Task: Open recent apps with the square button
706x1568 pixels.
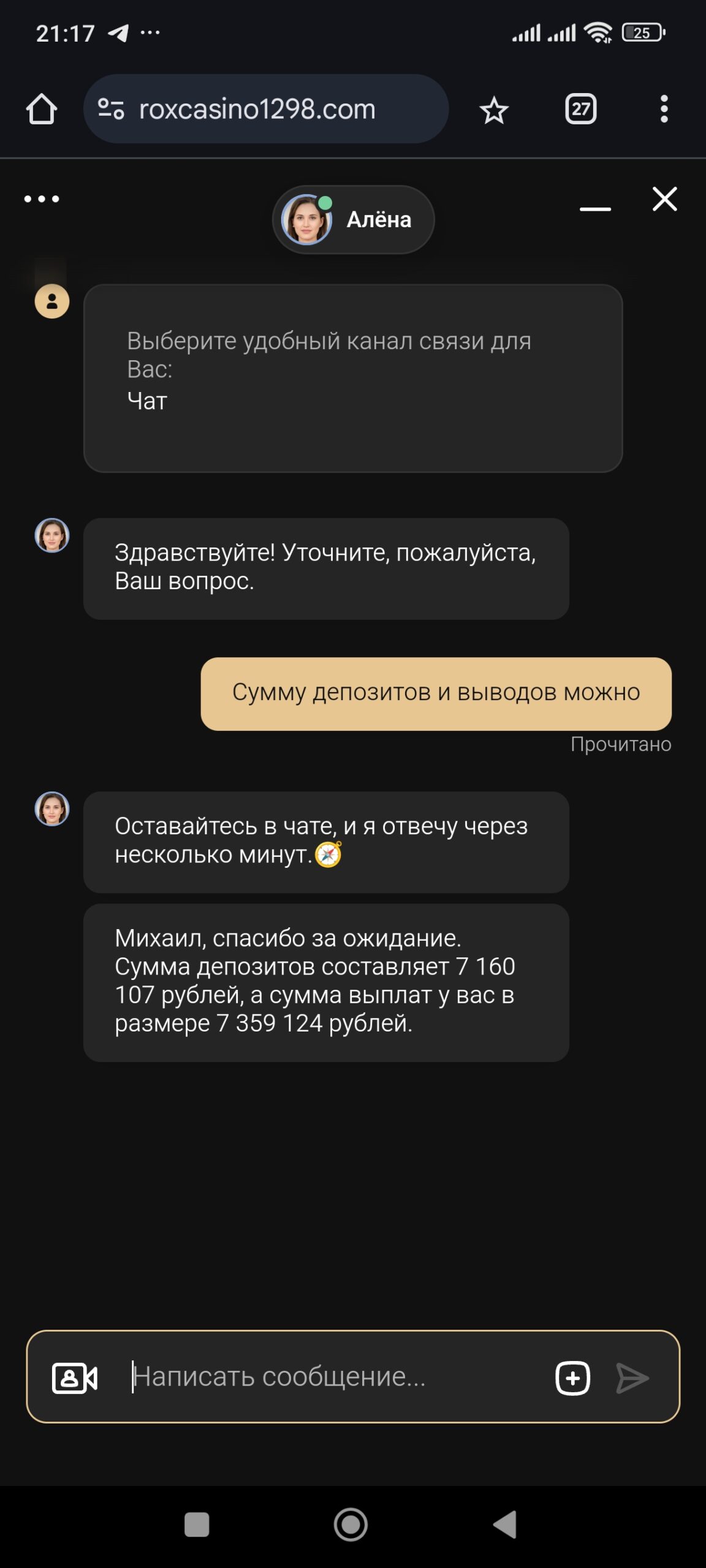Action: click(197, 1525)
